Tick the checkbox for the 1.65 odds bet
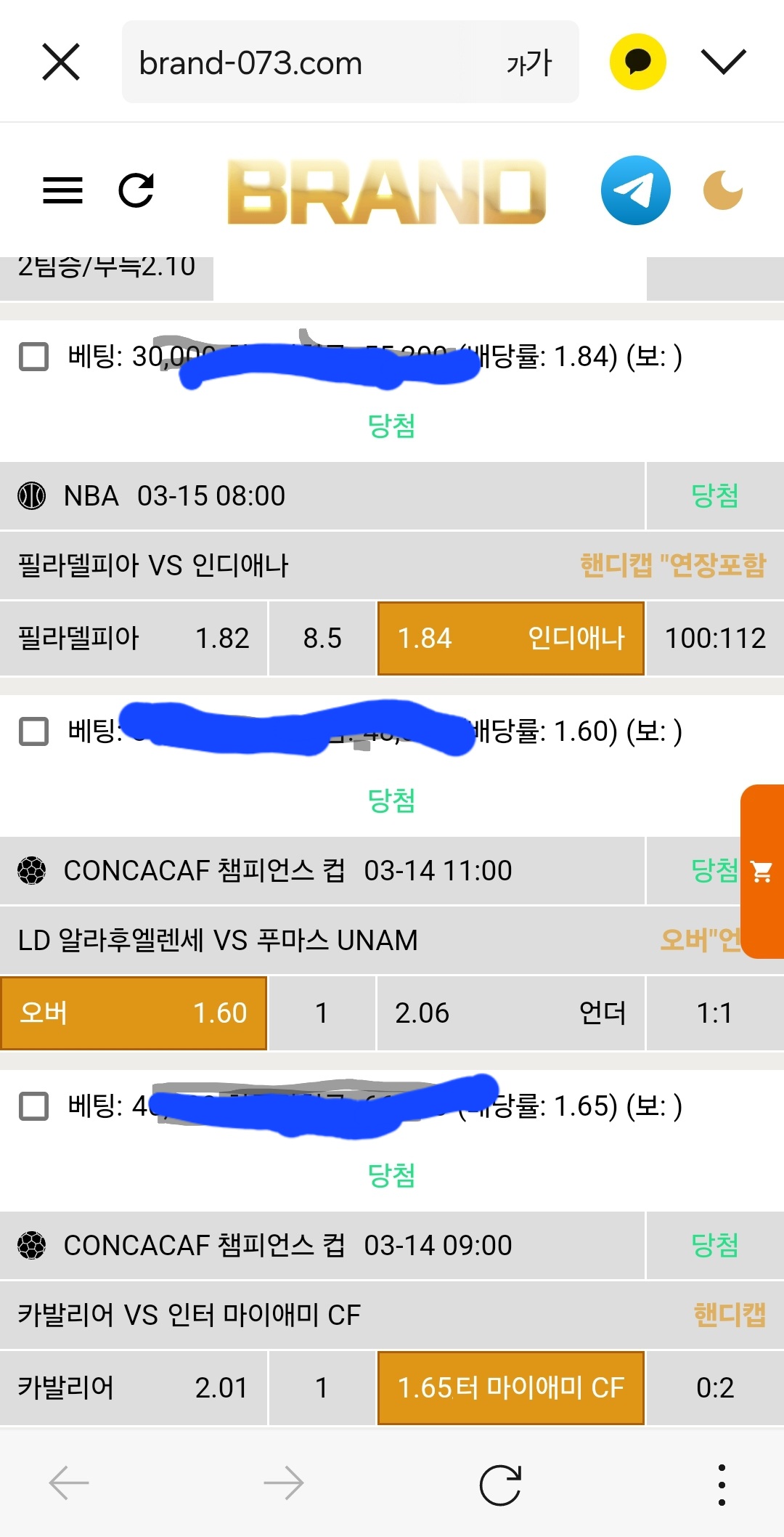The width and height of the screenshot is (784, 1537). (33, 1106)
